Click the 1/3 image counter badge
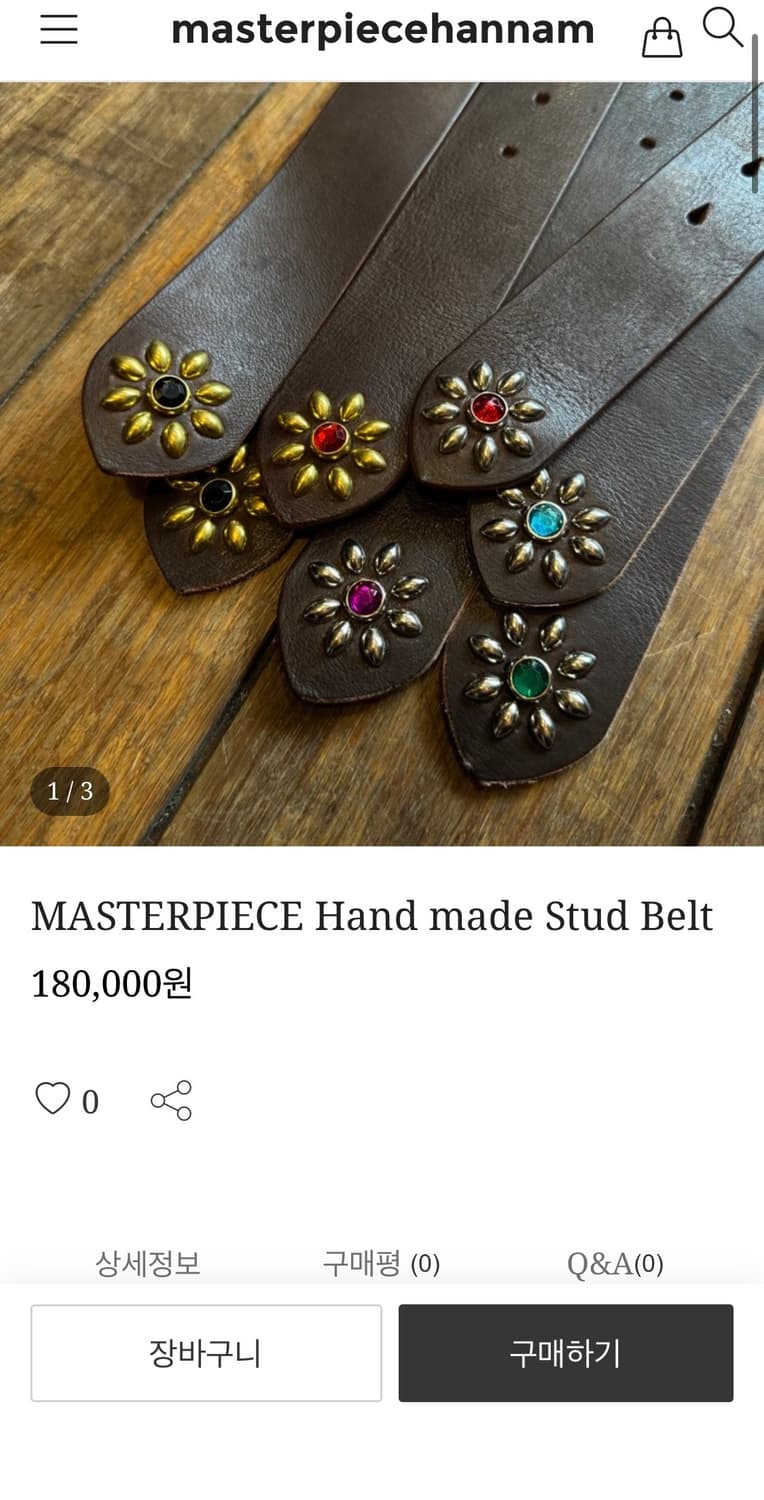 coord(68,790)
